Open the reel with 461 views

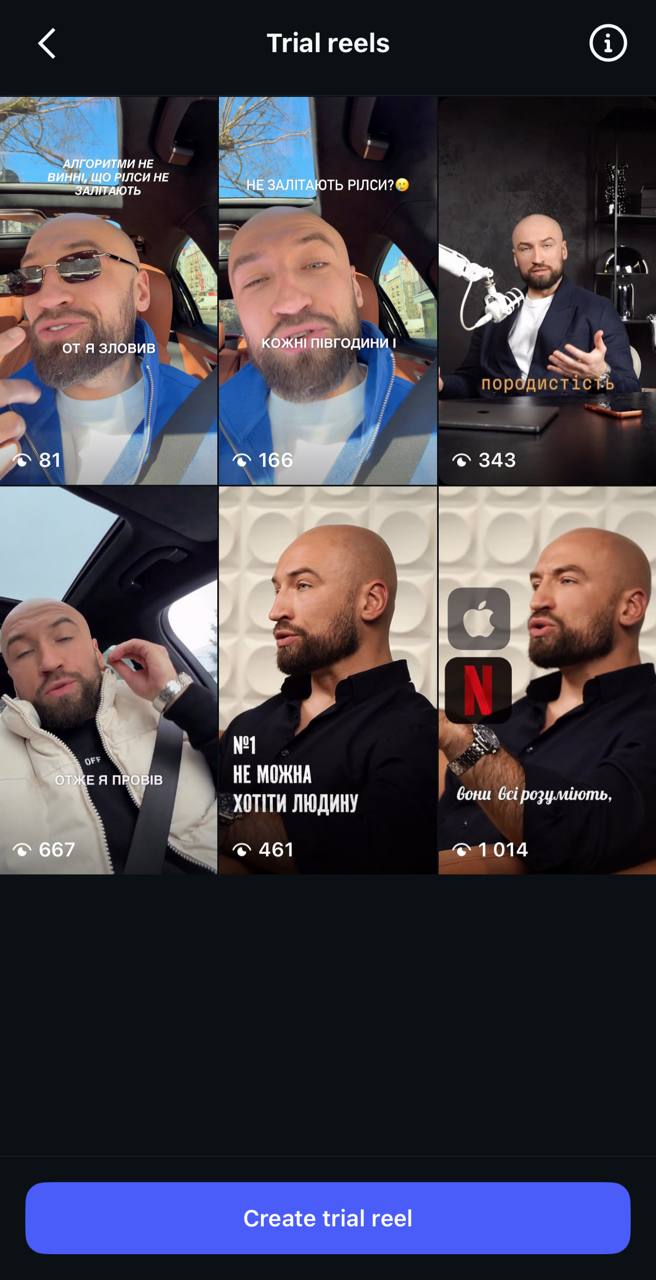coord(327,680)
